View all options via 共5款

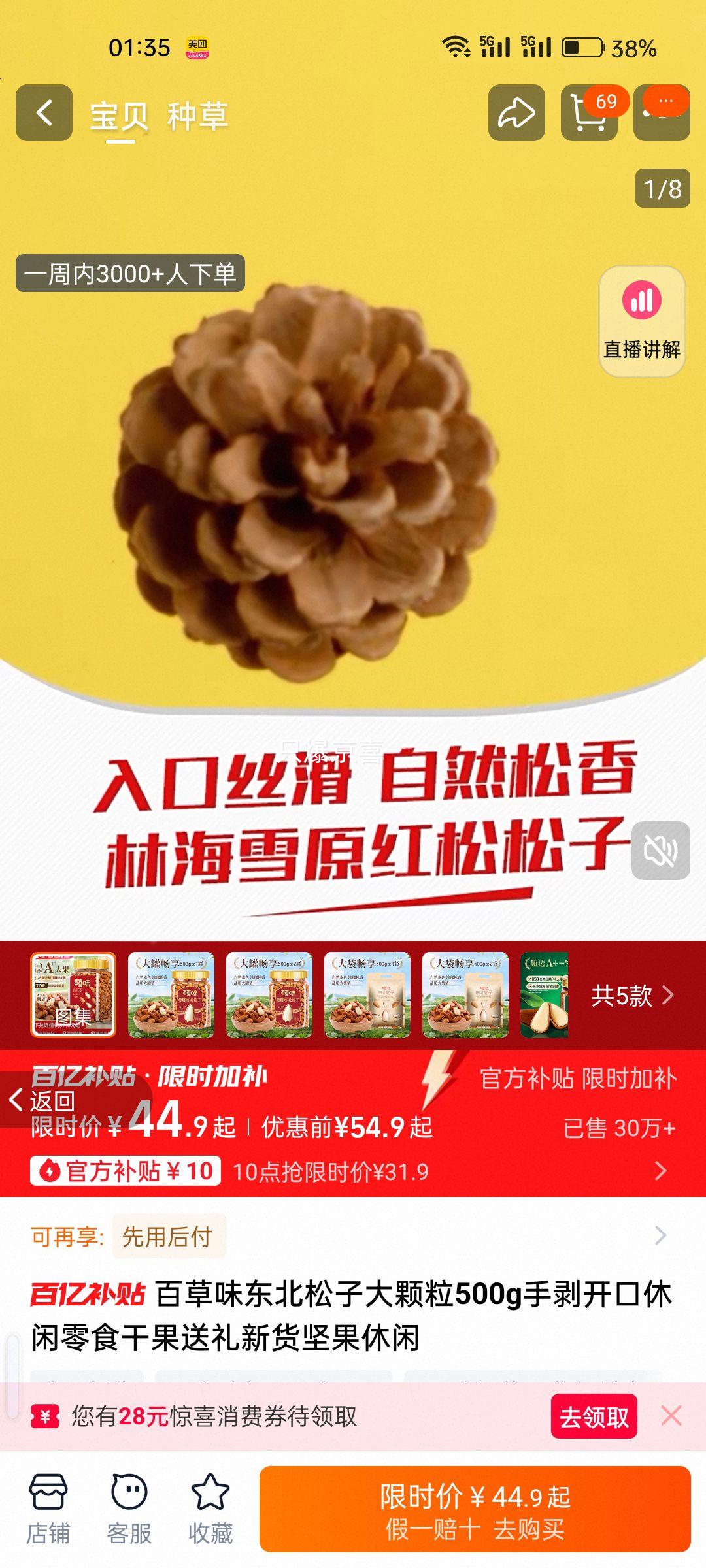pos(631,996)
